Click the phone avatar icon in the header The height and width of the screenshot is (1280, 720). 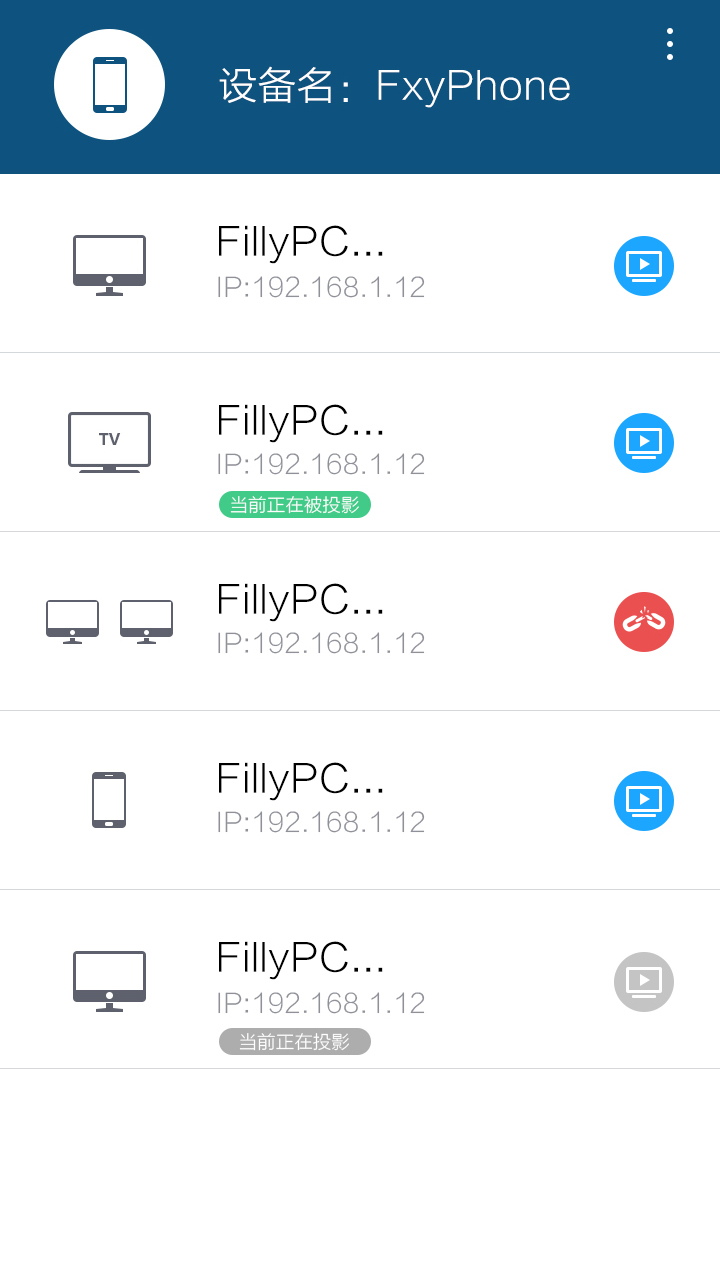click(x=109, y=84)
